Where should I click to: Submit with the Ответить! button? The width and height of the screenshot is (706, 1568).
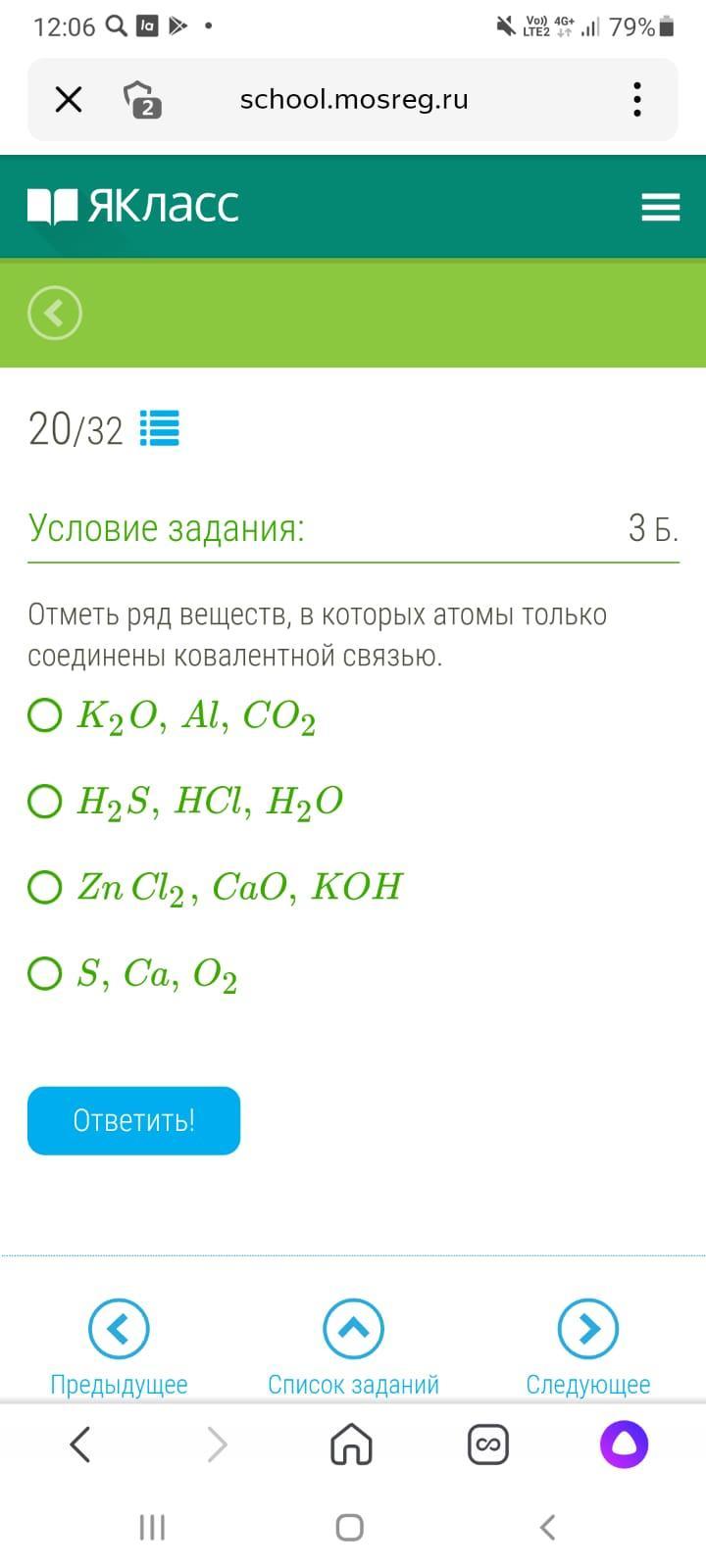click(x=133, y=1120)
